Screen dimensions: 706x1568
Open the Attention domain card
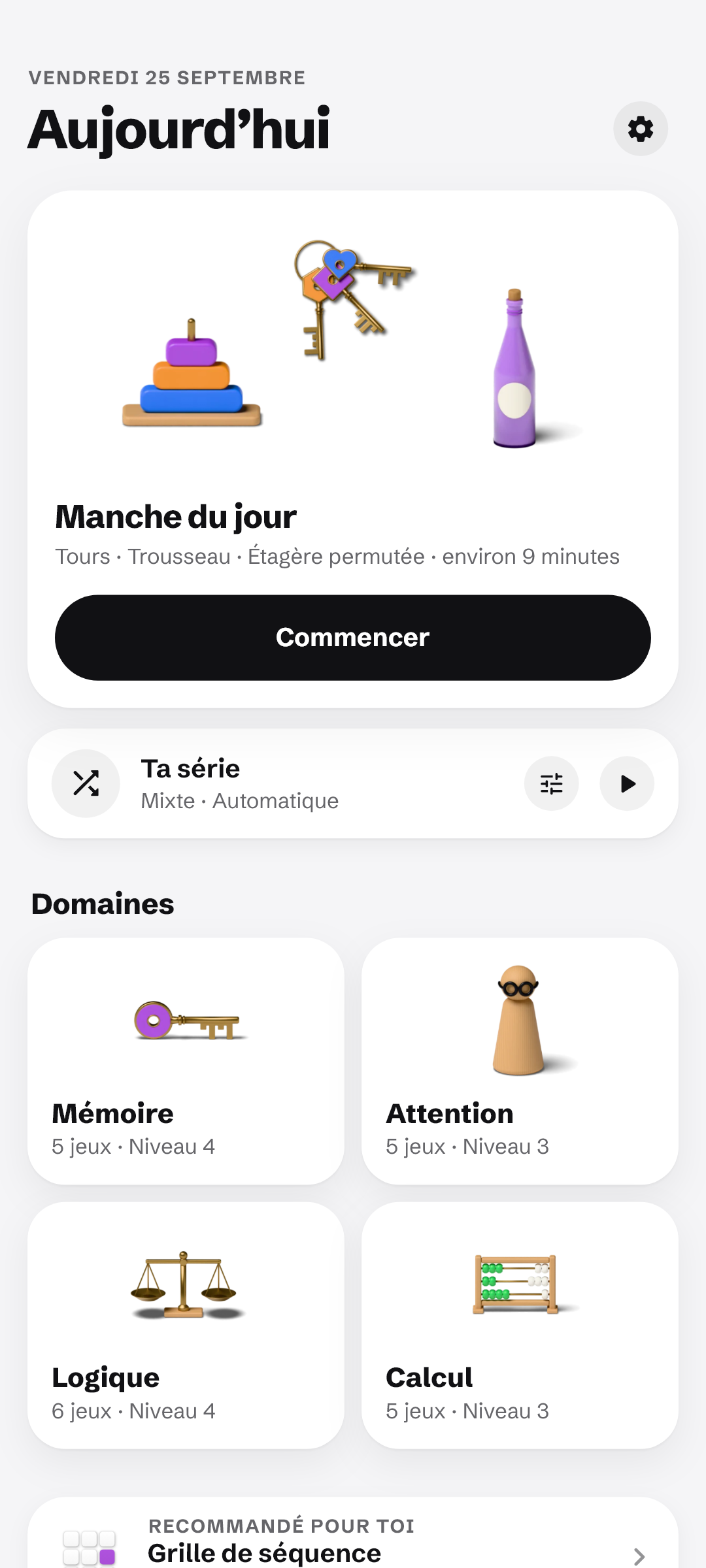point(520,1061)
